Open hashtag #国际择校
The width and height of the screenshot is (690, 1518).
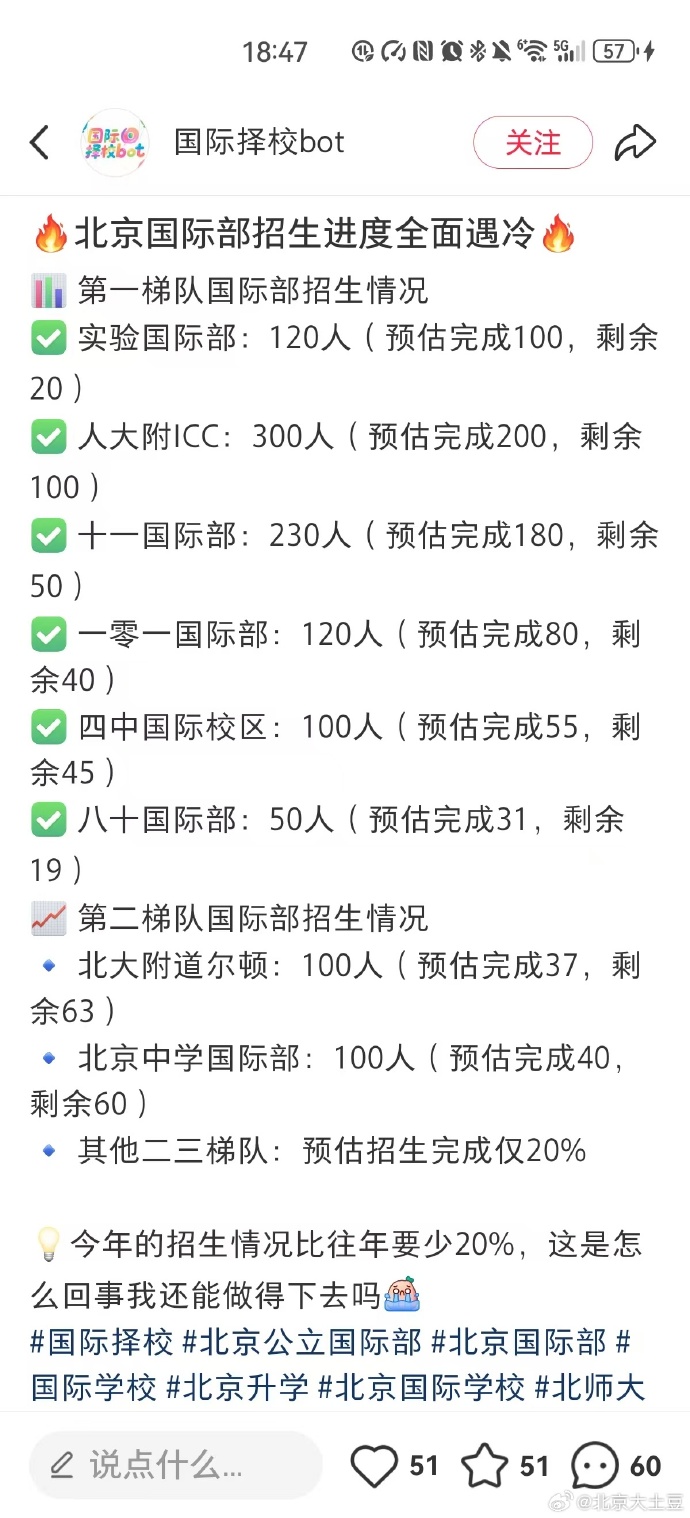click(x=102, y=1342)
